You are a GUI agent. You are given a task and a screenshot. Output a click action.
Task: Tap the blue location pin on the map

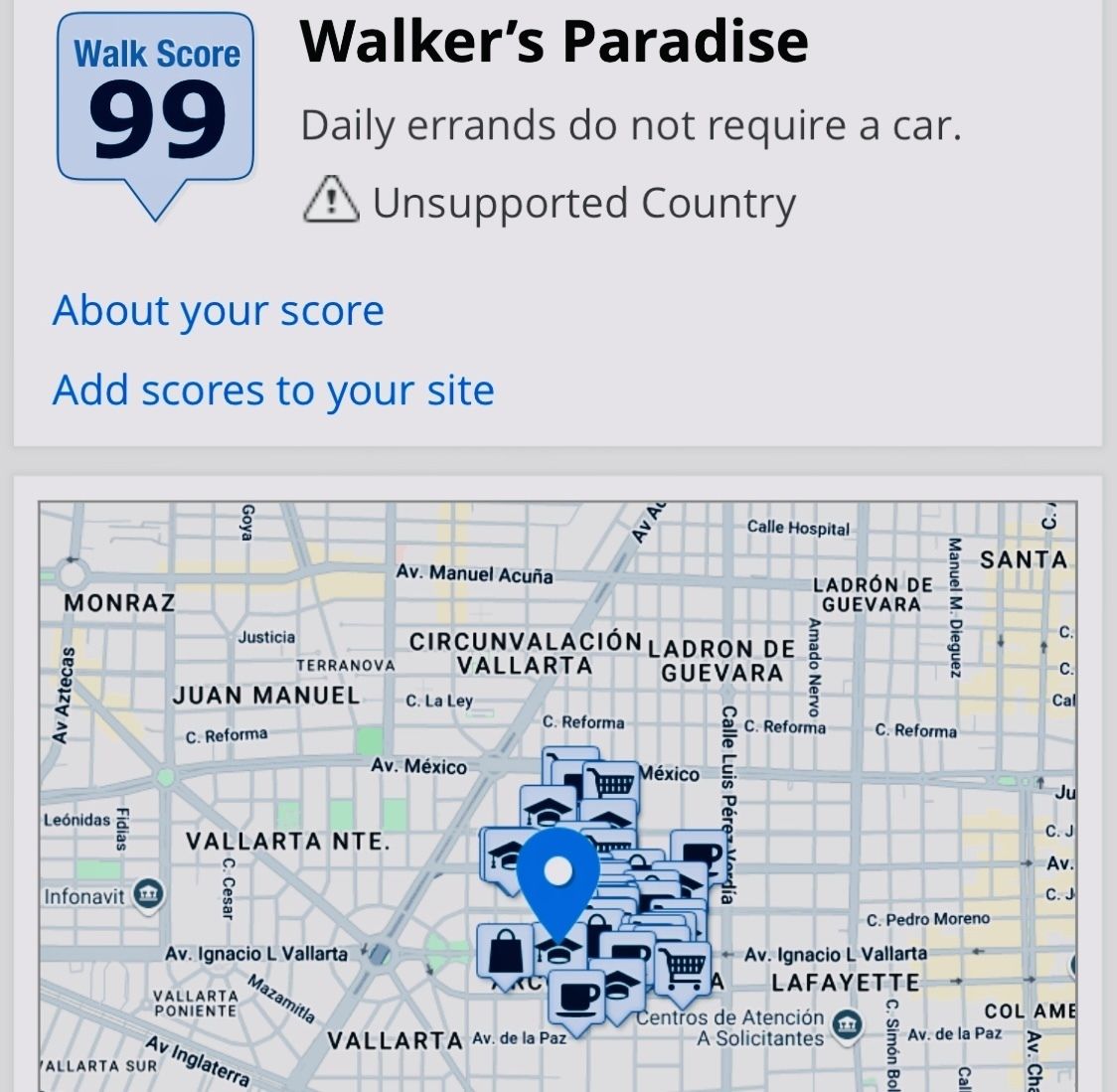coord(558,876)
